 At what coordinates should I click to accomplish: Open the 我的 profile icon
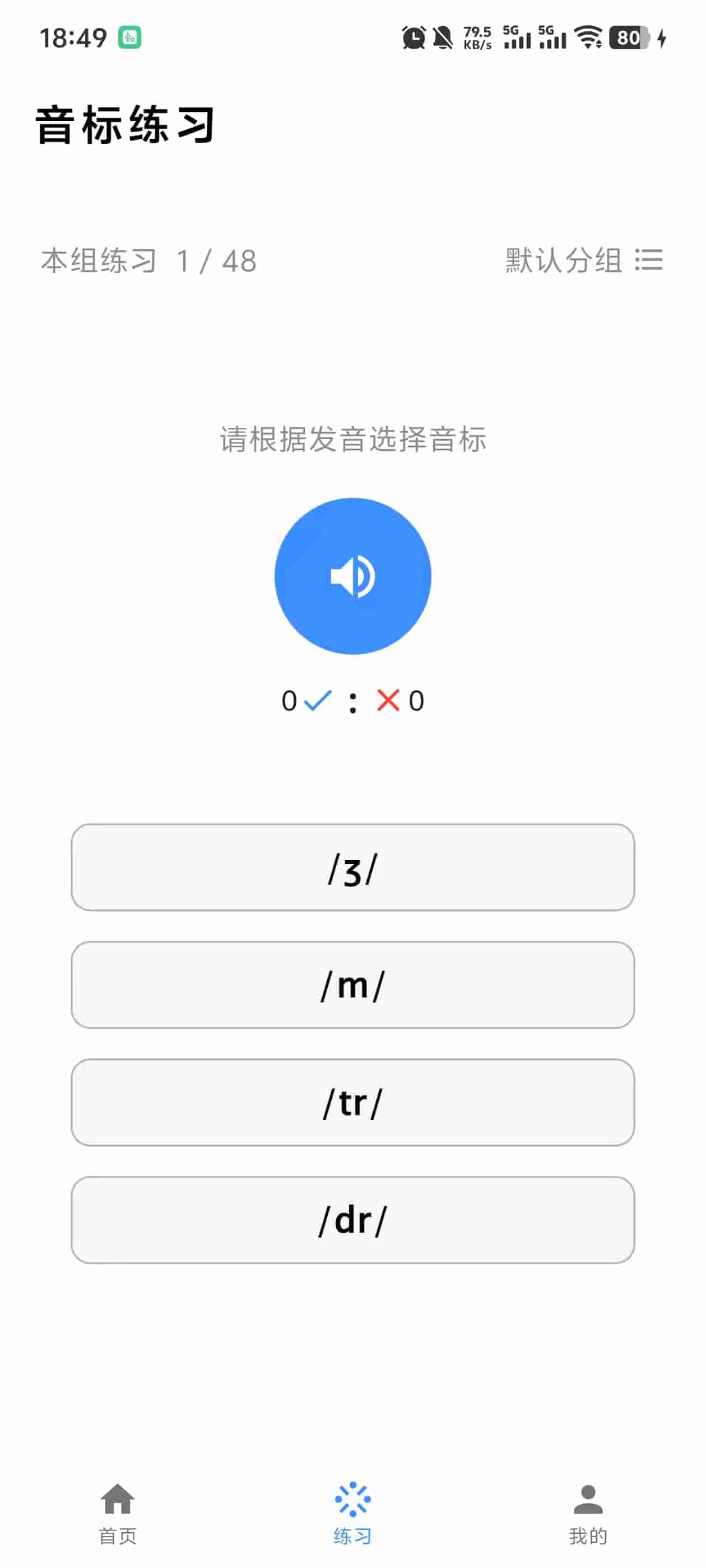587,1499
